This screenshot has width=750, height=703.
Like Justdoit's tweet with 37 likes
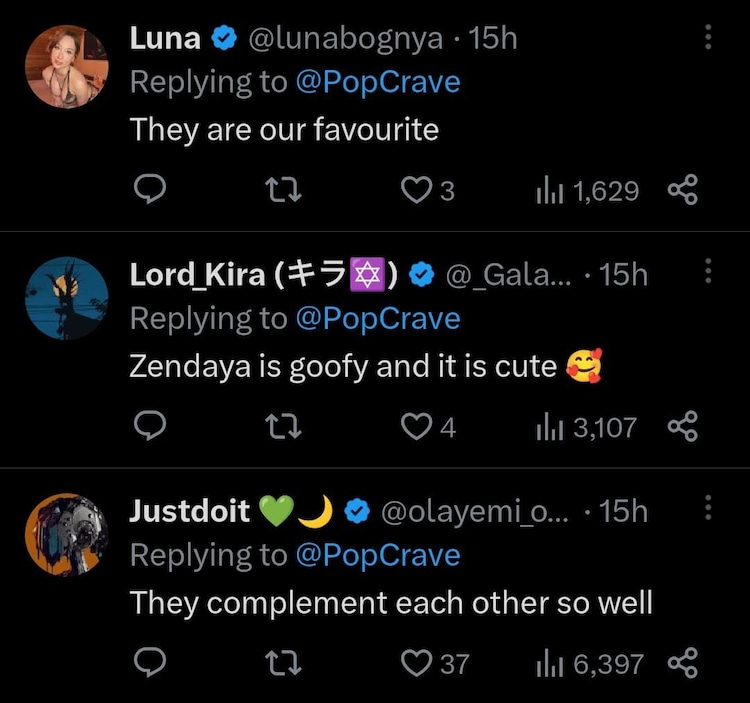point(416,662)
